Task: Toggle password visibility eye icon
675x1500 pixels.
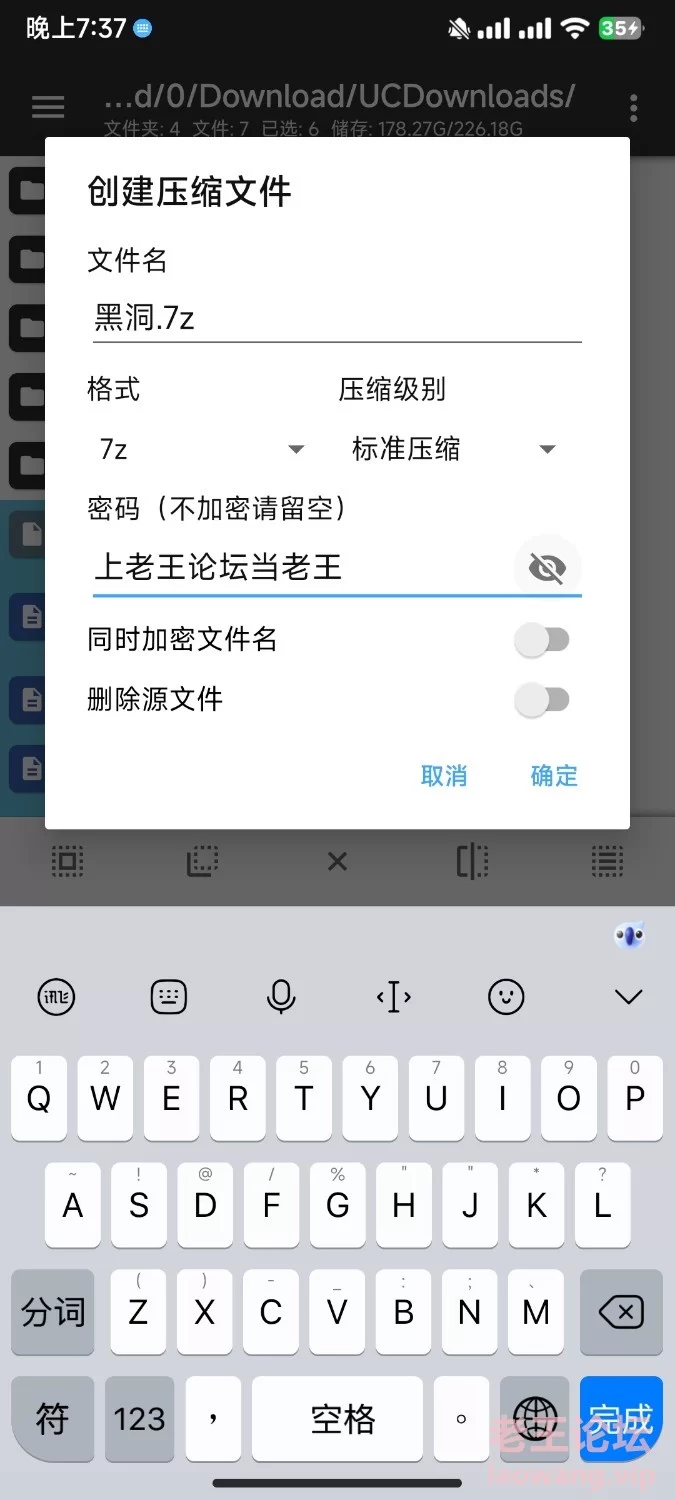Action: click(547, 568)
